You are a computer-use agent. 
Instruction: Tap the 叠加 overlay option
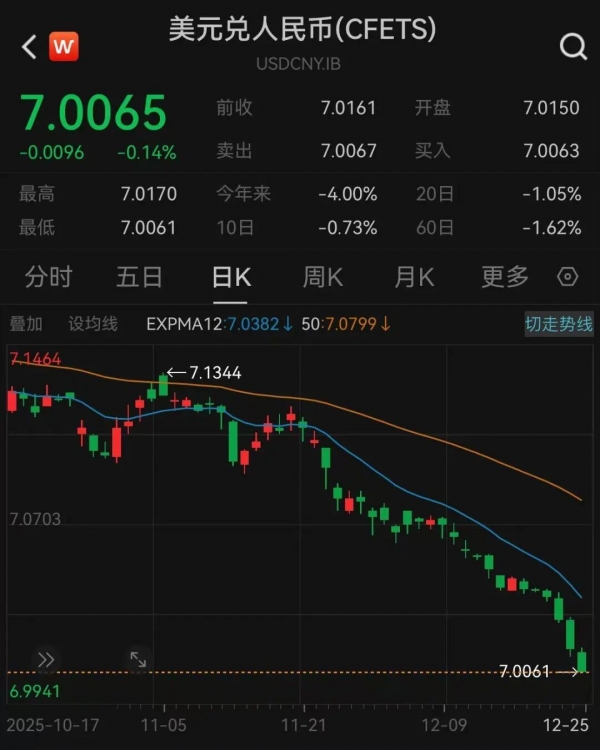coord(26,324)
